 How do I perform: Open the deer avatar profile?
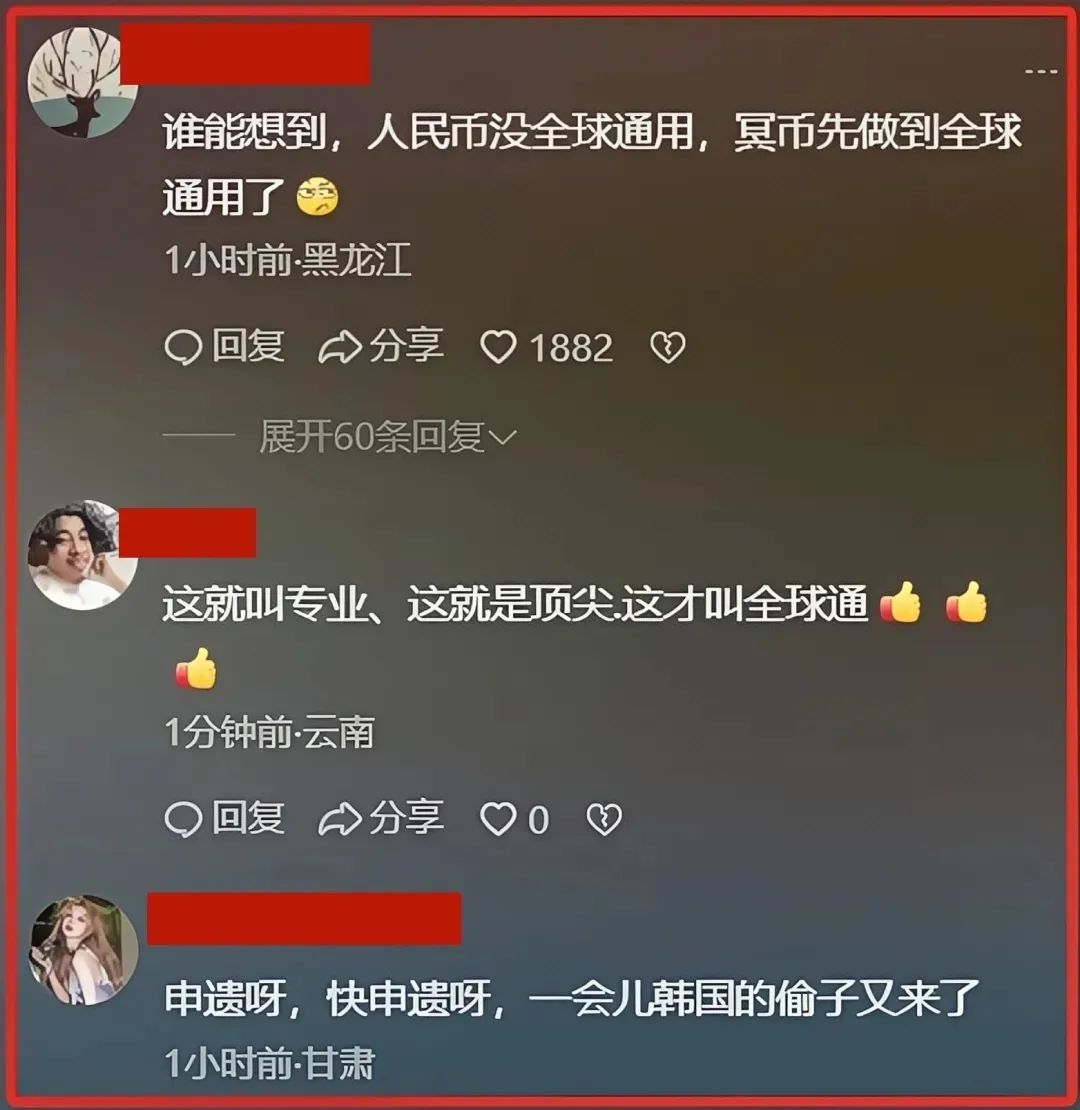[82, 82]
